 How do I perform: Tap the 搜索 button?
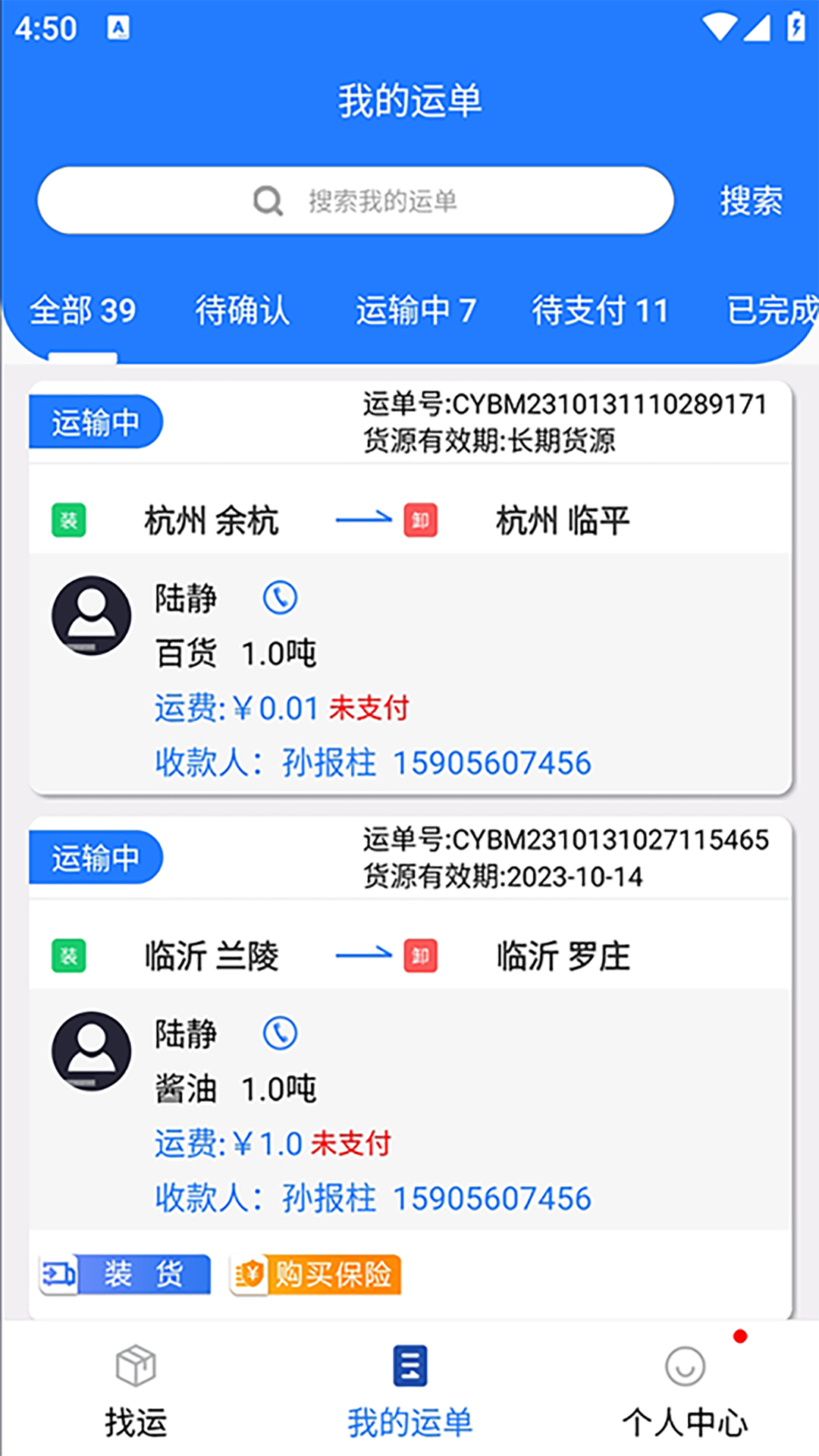(749, 200)
